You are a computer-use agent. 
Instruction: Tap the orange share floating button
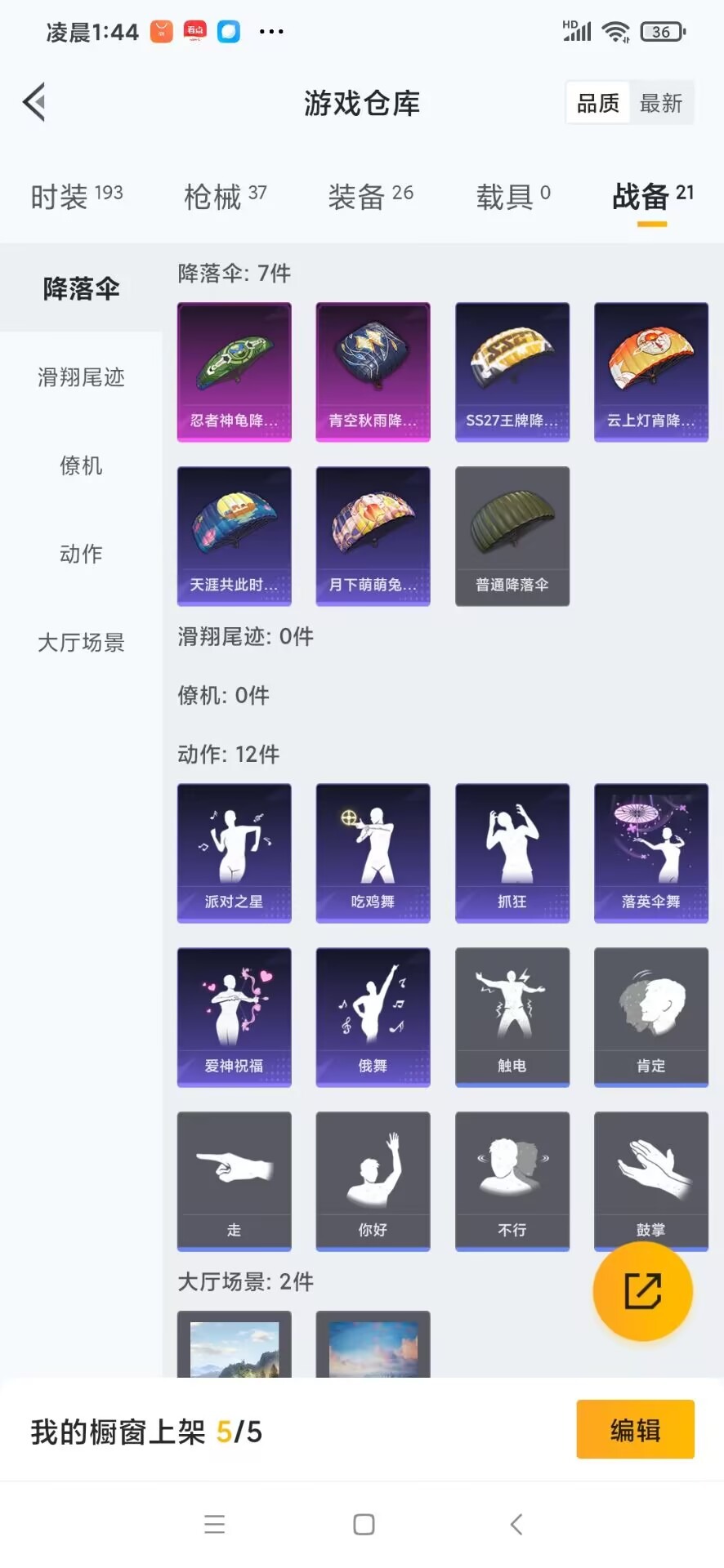tap(642, 1291)
